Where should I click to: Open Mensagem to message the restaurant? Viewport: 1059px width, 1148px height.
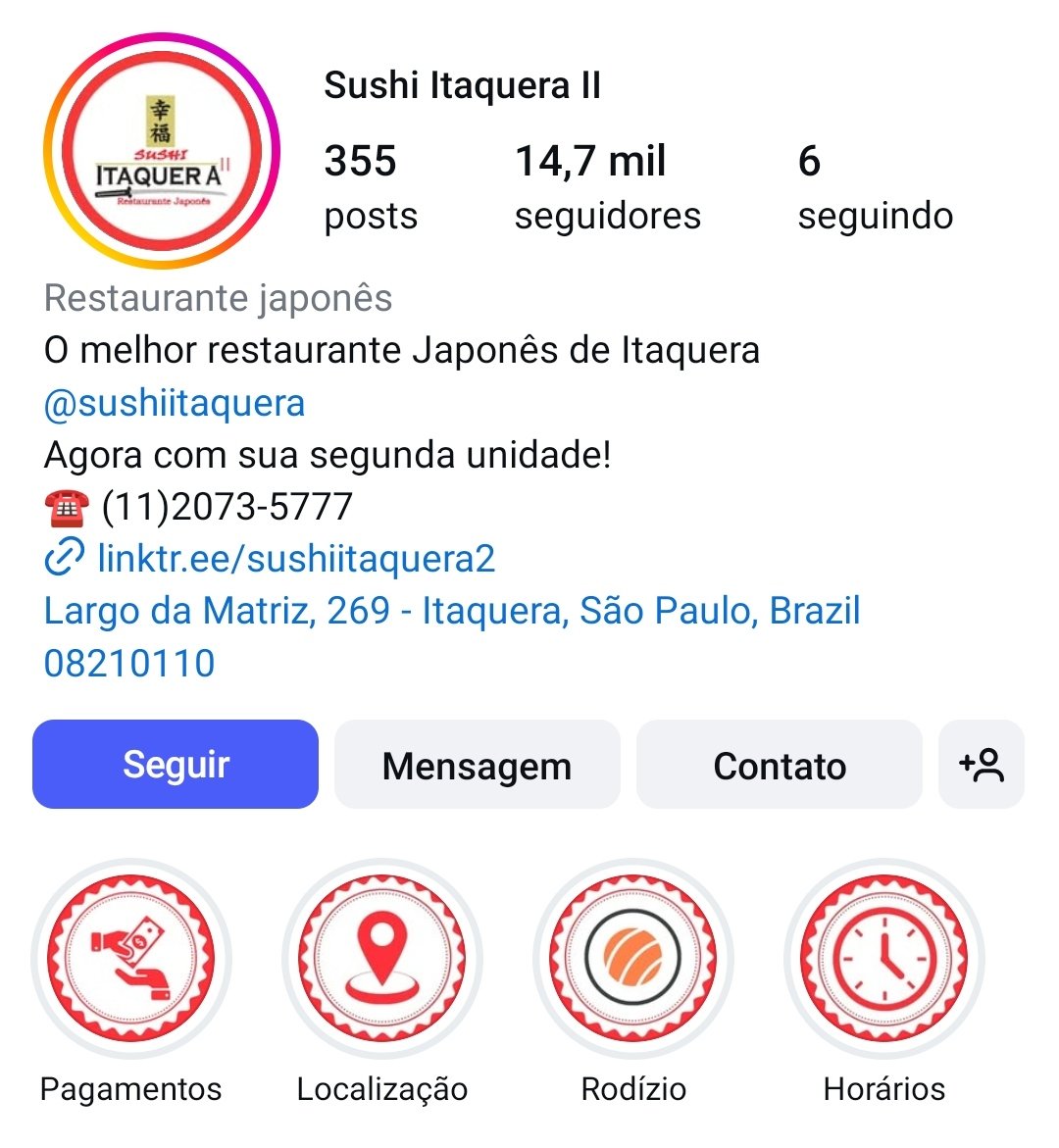click(477, 765)
